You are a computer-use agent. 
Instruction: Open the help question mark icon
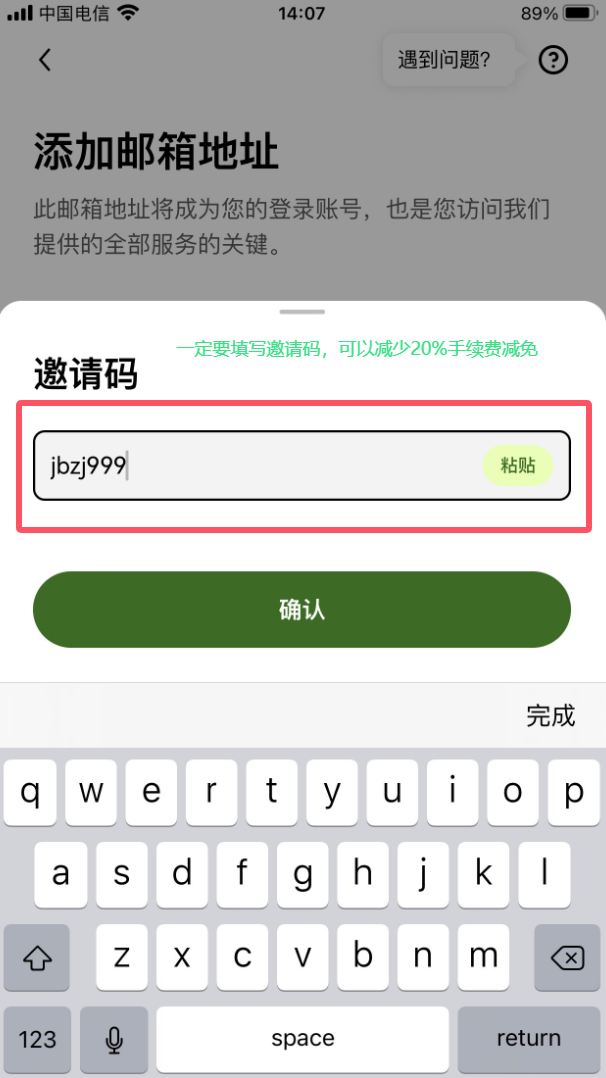click(552, 60)
